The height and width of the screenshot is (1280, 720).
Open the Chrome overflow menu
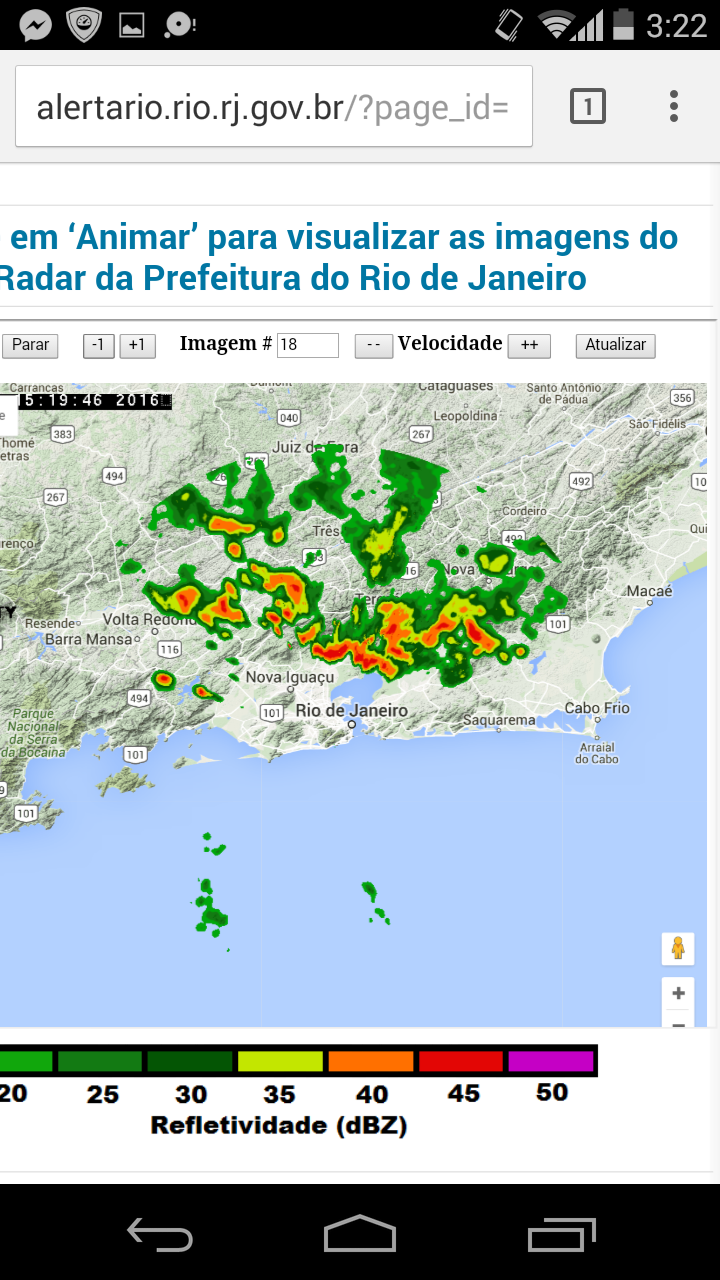click(674, 106)
